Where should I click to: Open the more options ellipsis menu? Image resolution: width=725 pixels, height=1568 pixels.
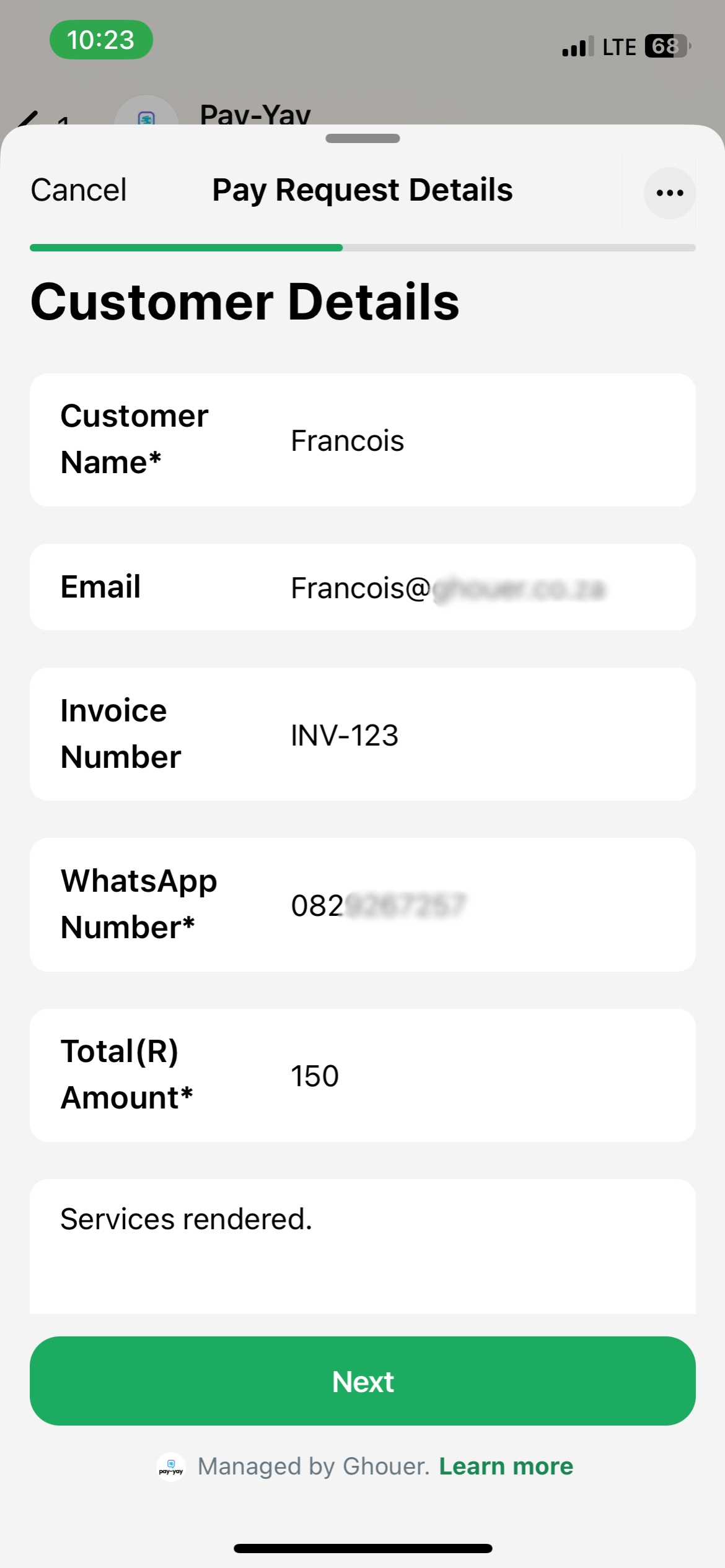point(669,193)
